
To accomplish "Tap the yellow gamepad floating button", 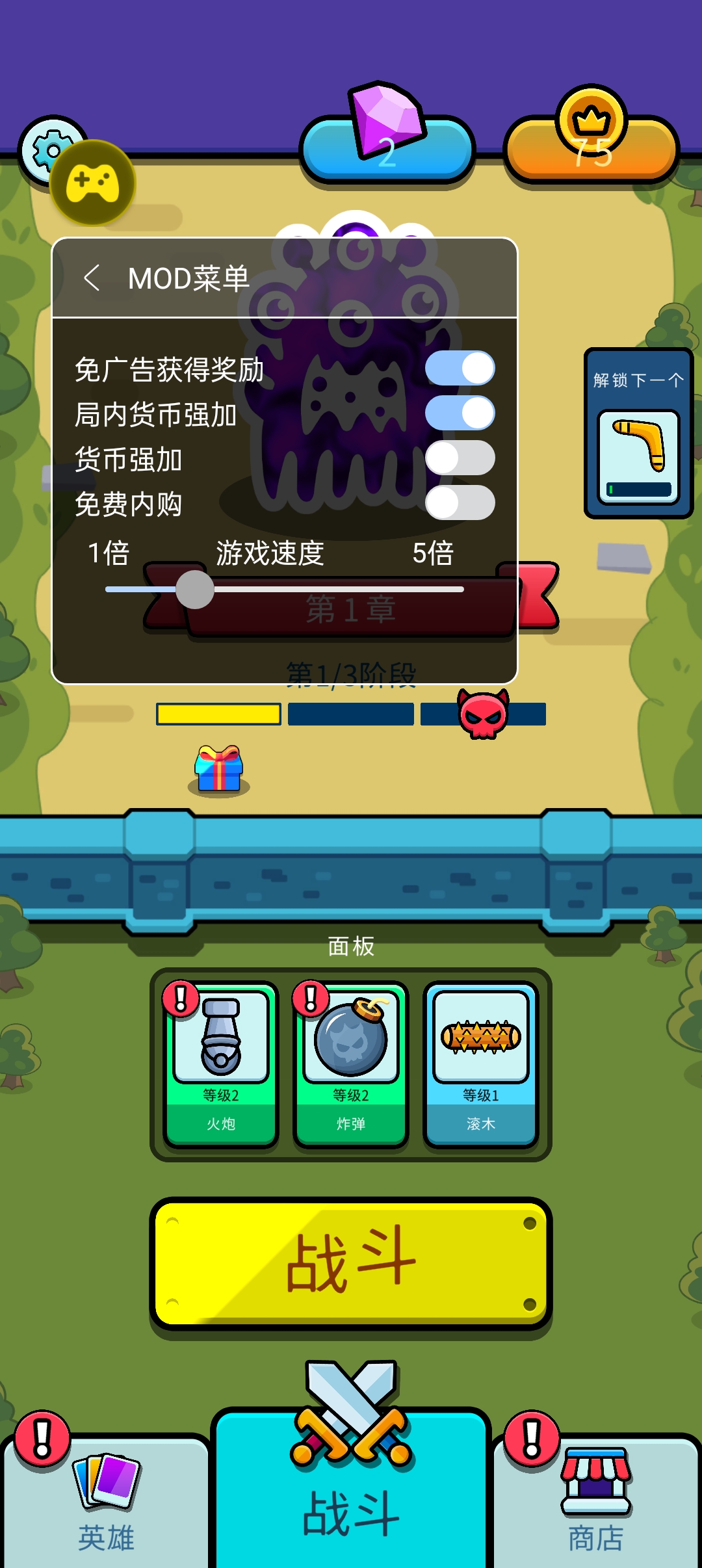I will pos(93,183).
